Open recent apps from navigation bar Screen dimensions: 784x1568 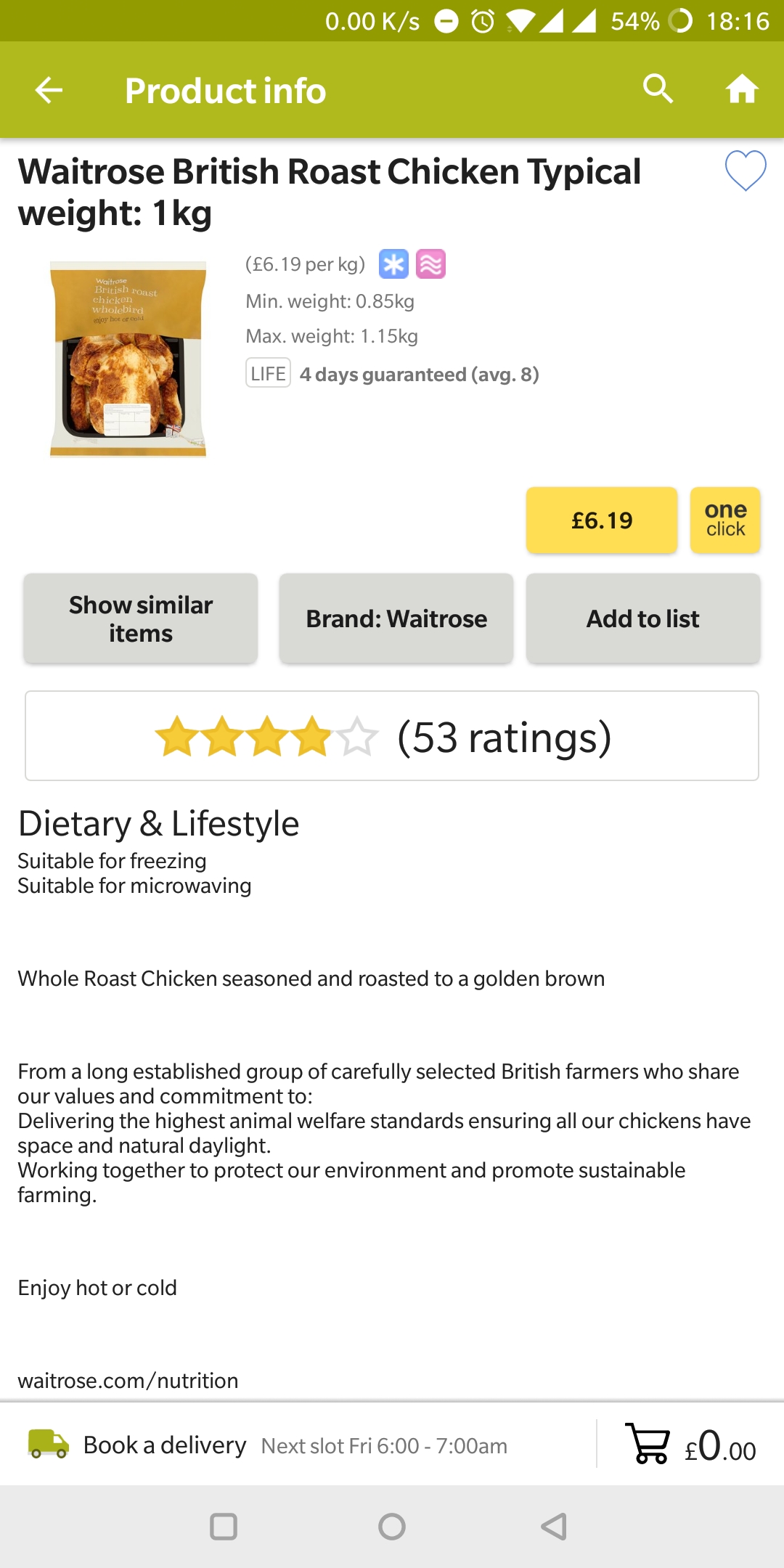224,1527
